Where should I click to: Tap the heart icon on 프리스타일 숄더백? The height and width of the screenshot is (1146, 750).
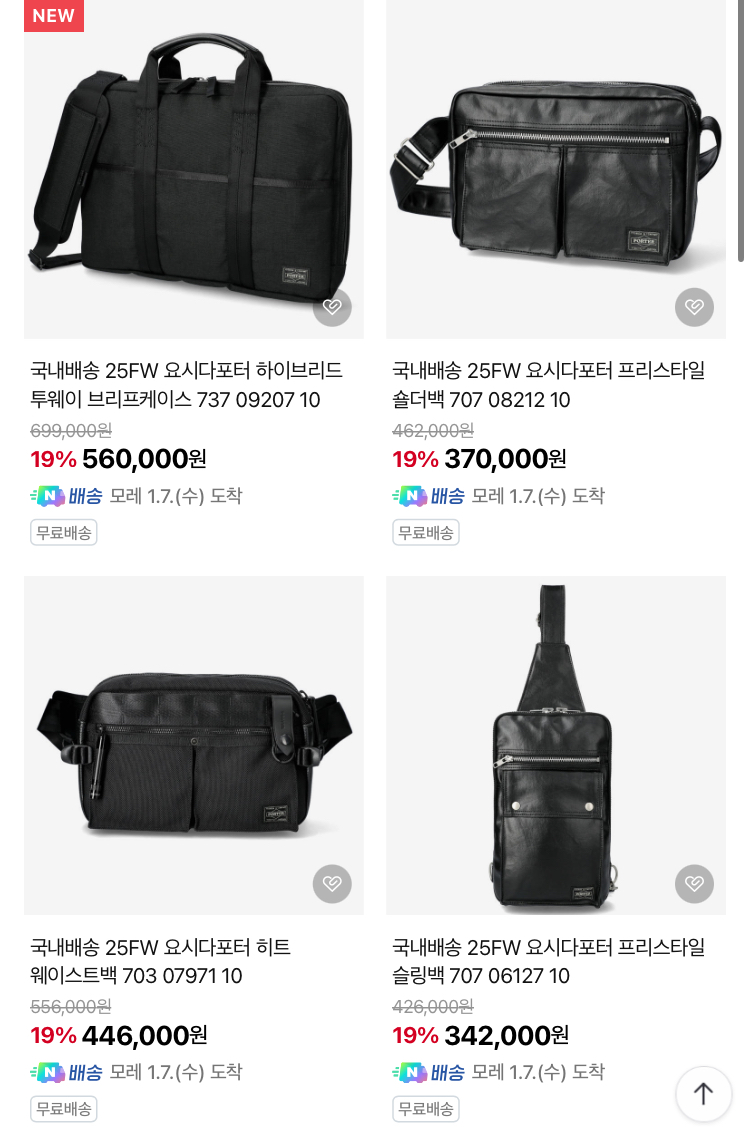pyautogui.click(x=694, y=307)
